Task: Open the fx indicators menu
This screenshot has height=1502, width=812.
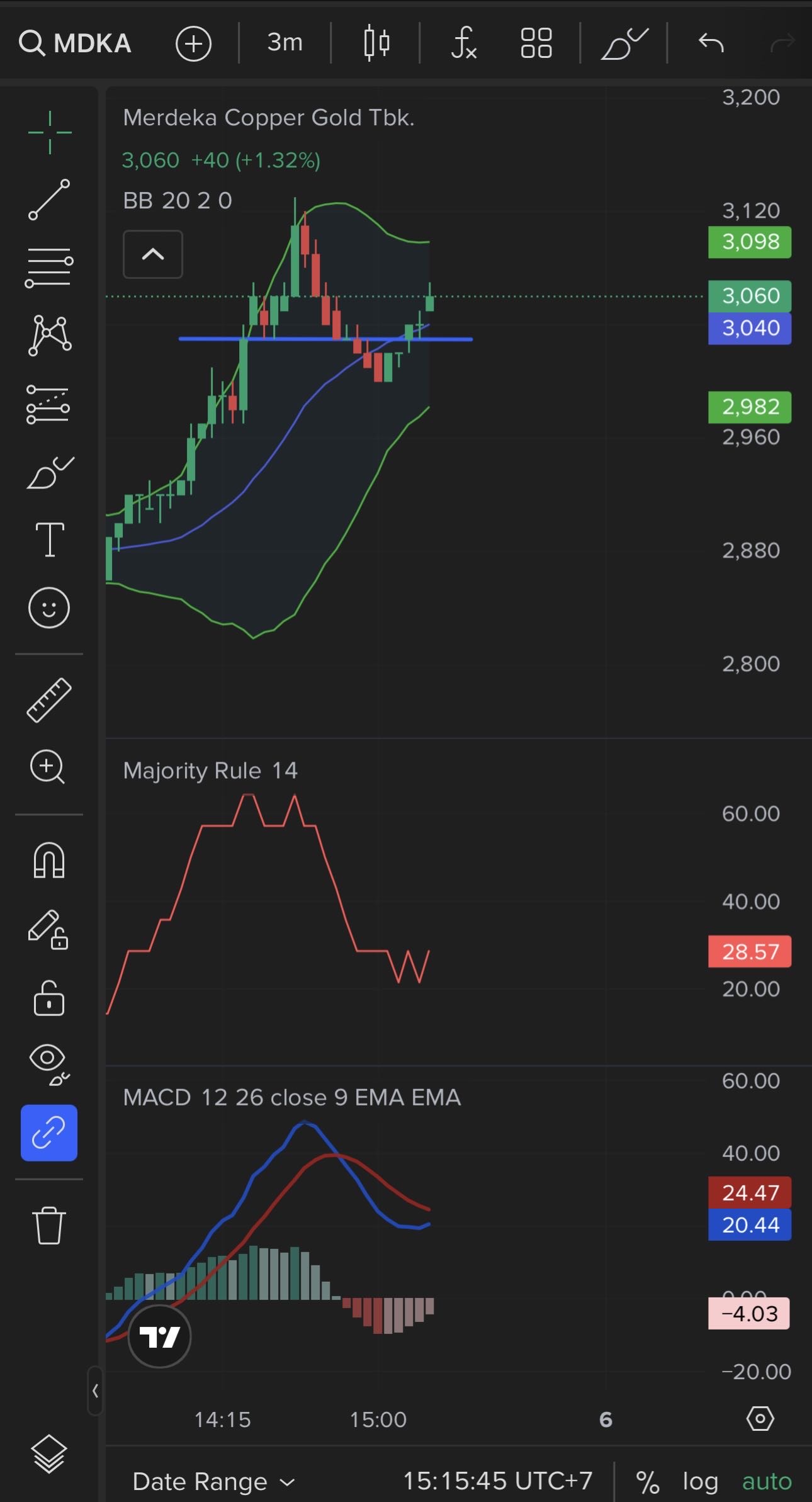Action: (x=464, y=43)
